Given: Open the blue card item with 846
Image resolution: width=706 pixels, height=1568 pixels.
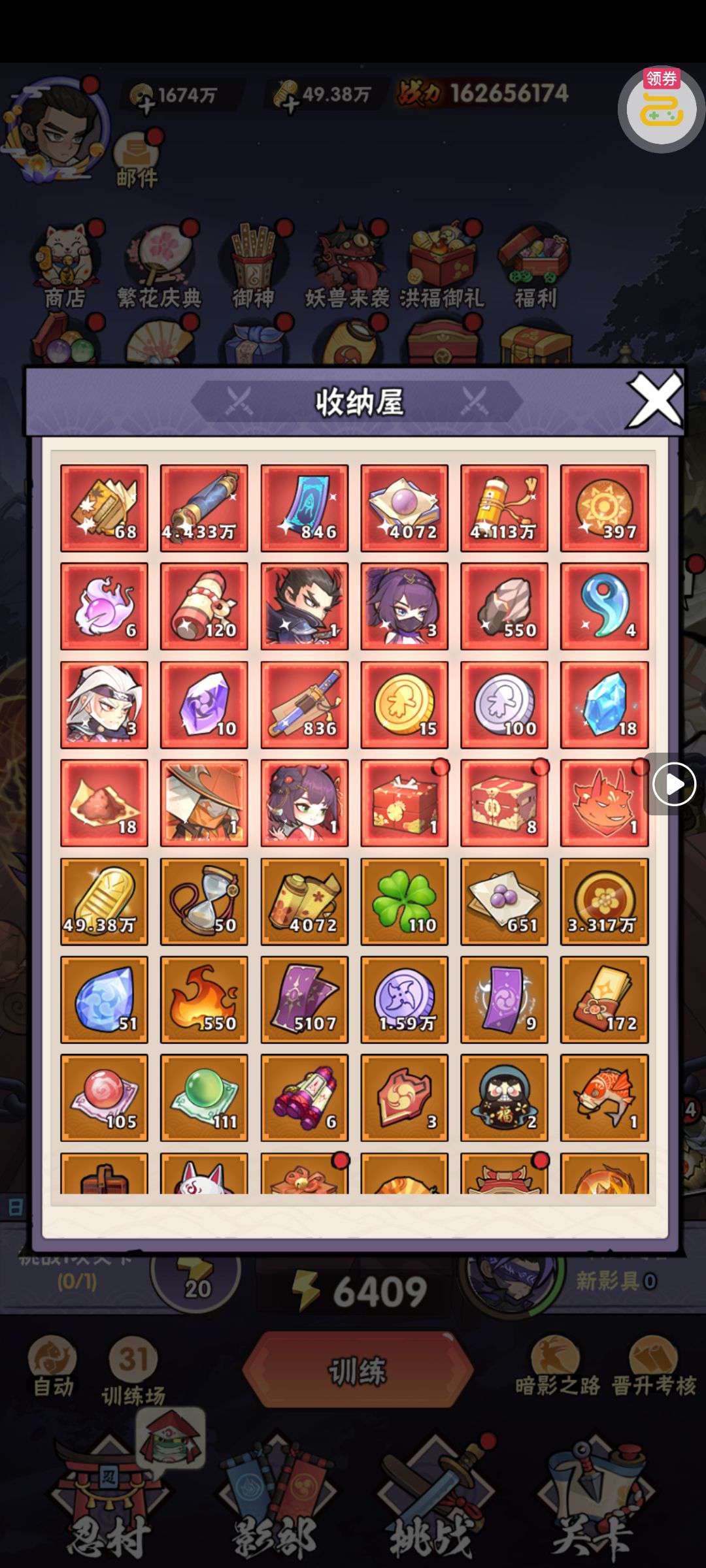Looking at the screenshot, I should [x=304, y=508].
